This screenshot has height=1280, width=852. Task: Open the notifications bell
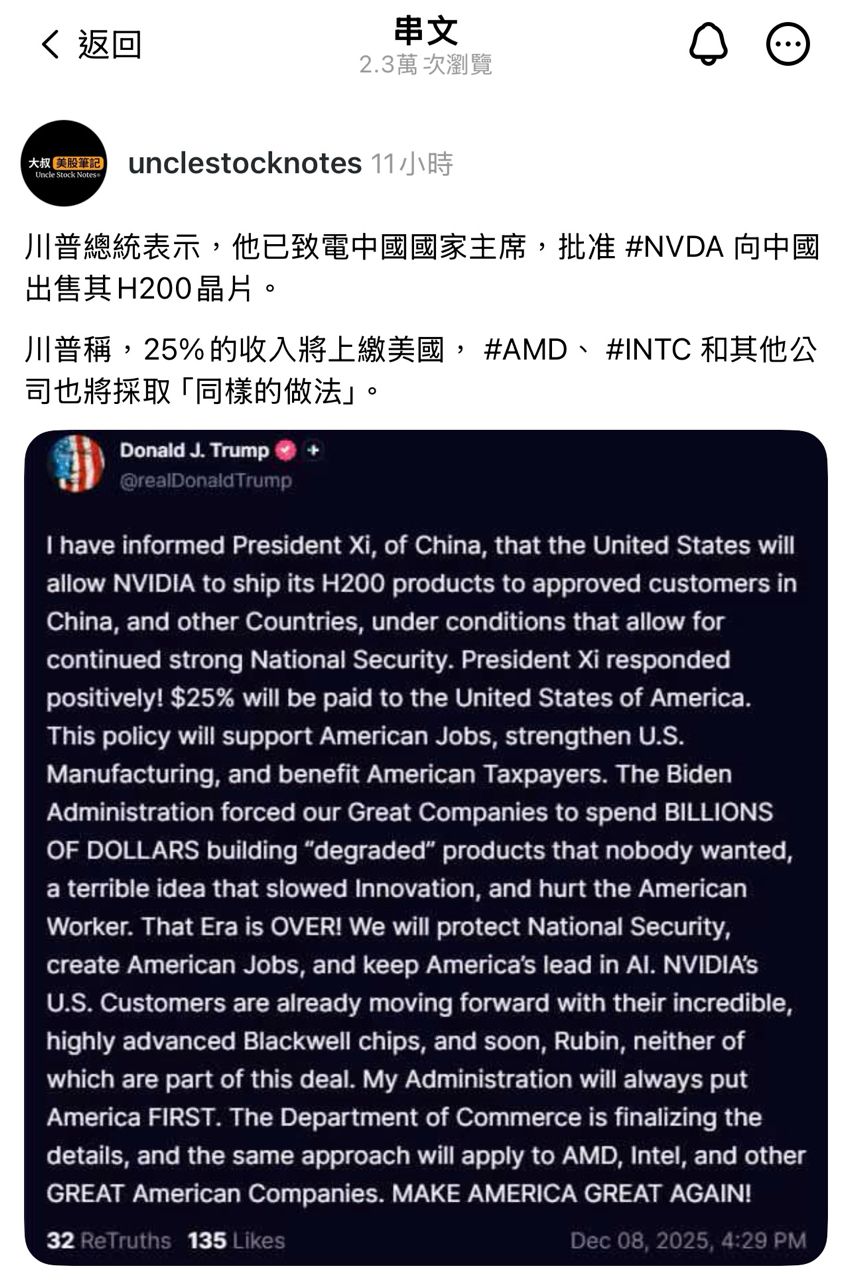(x=708, y=44)
